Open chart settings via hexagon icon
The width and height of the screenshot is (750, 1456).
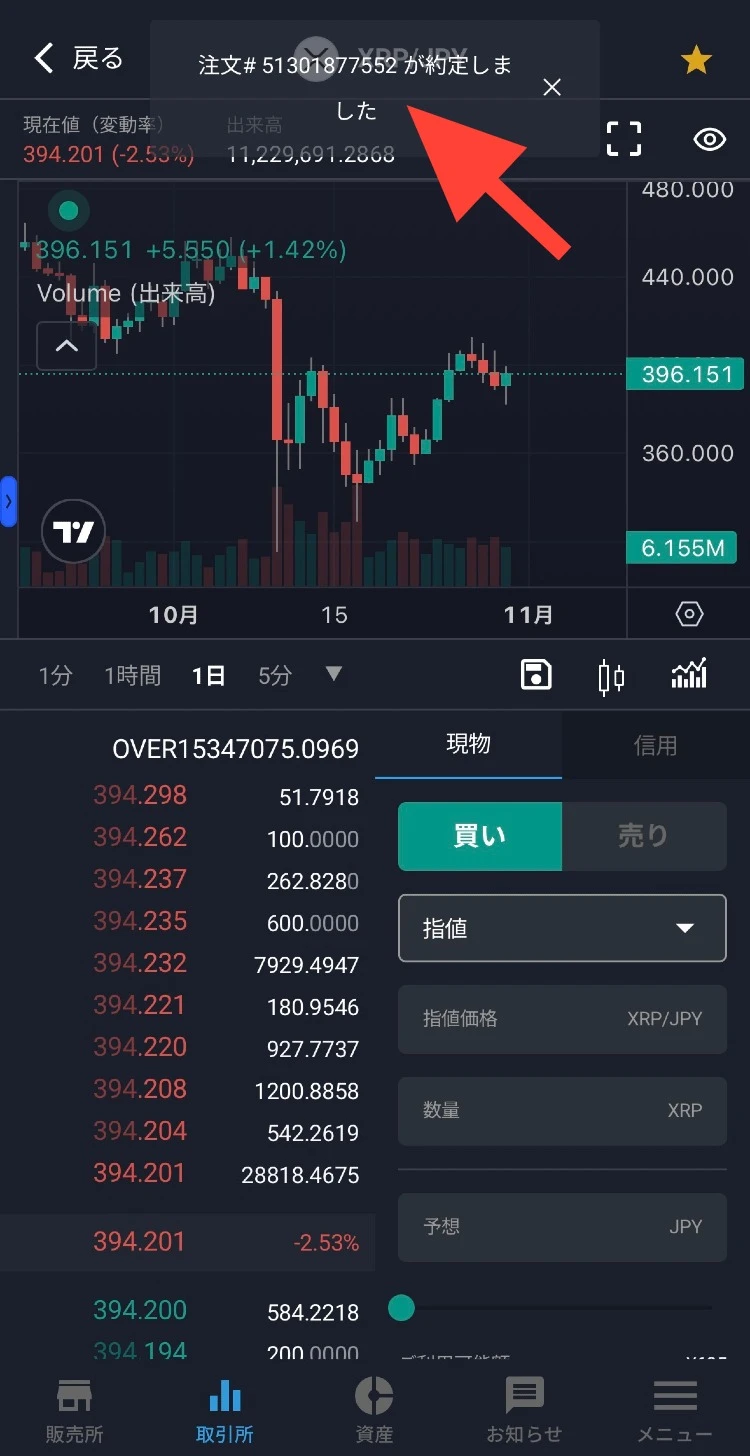click(x=689, y=613)
